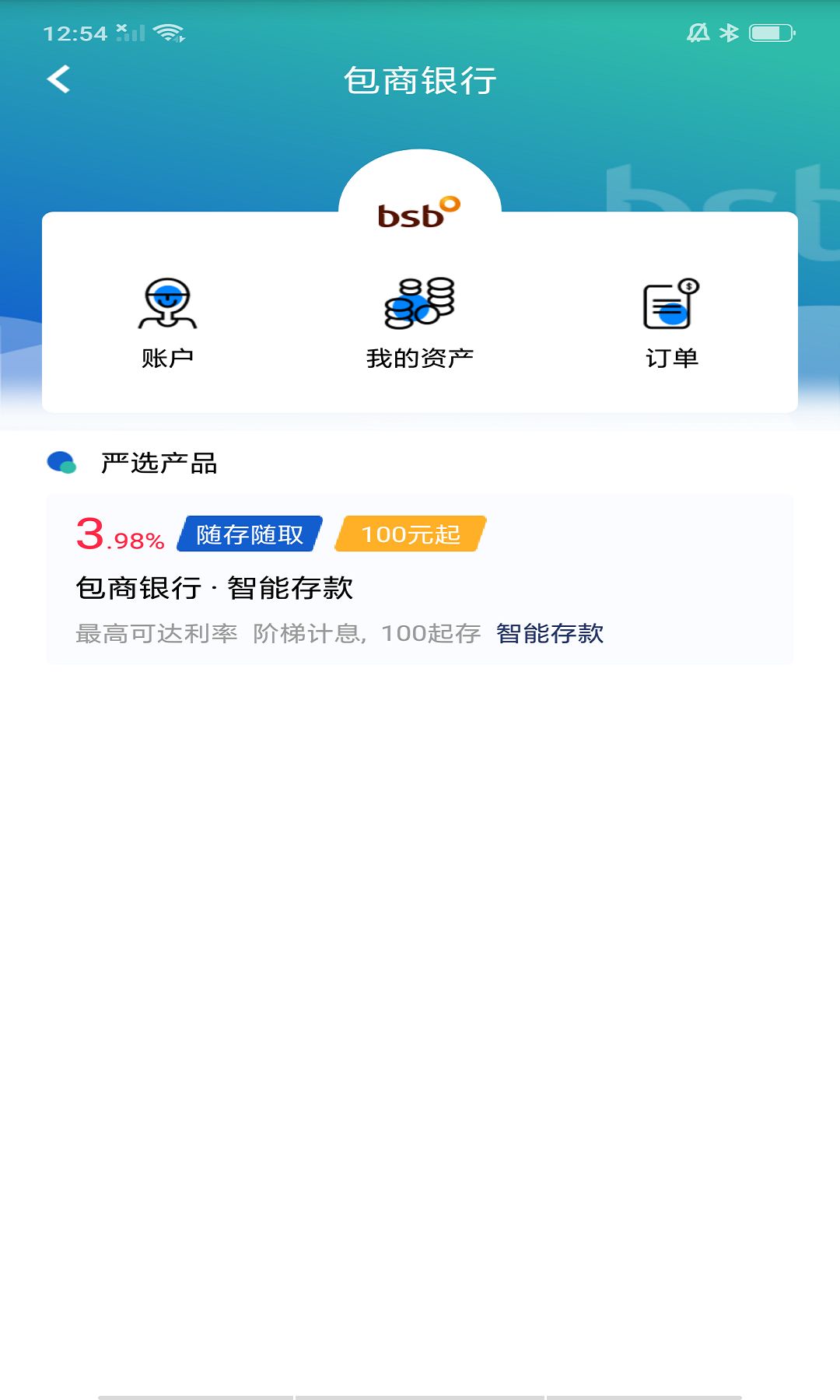Tap the Bluetooth status bar icon
The image size is (840, 1400).
coord(729,33)
